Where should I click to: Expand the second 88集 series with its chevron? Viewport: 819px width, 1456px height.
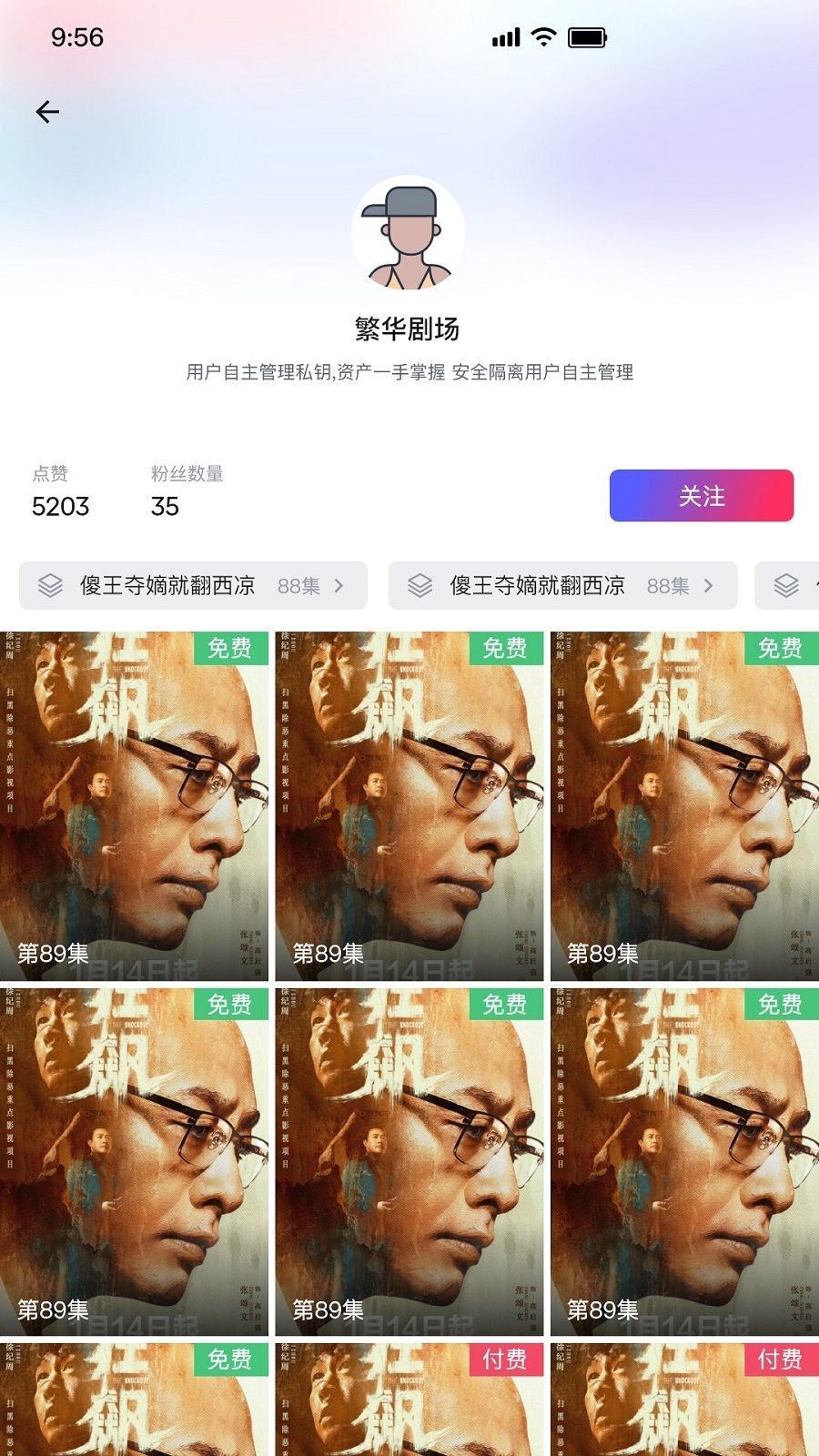click(x=710, y=585)
